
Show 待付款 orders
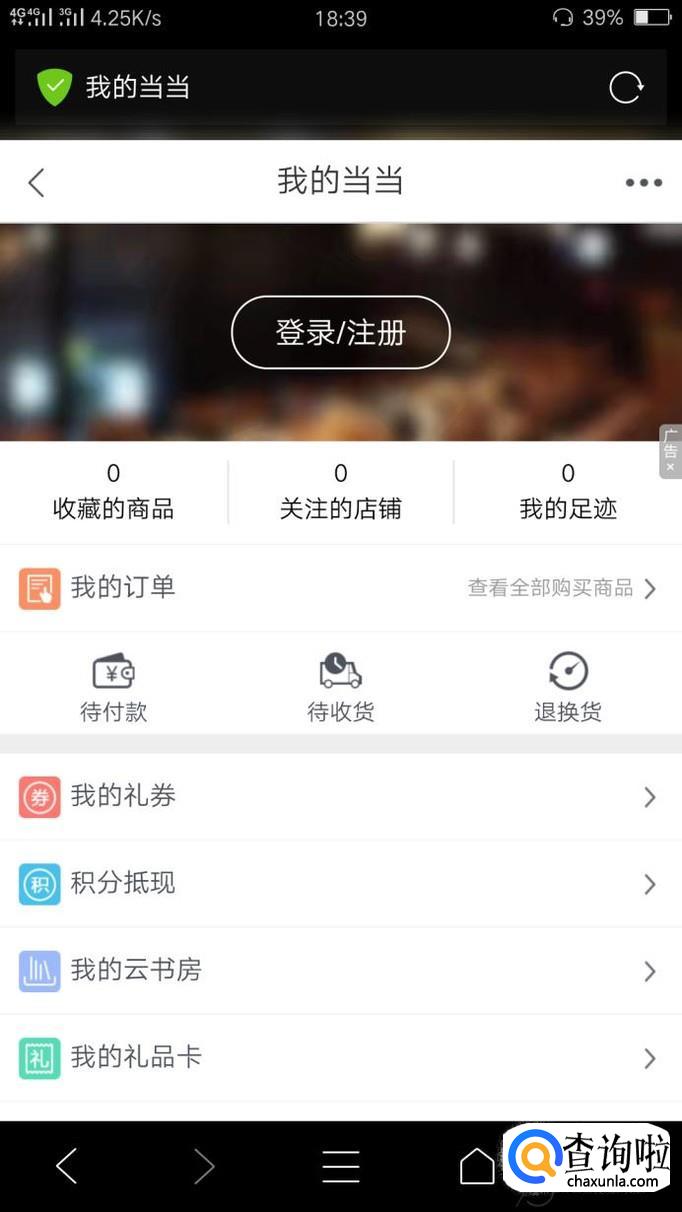(x=113, y=687)
